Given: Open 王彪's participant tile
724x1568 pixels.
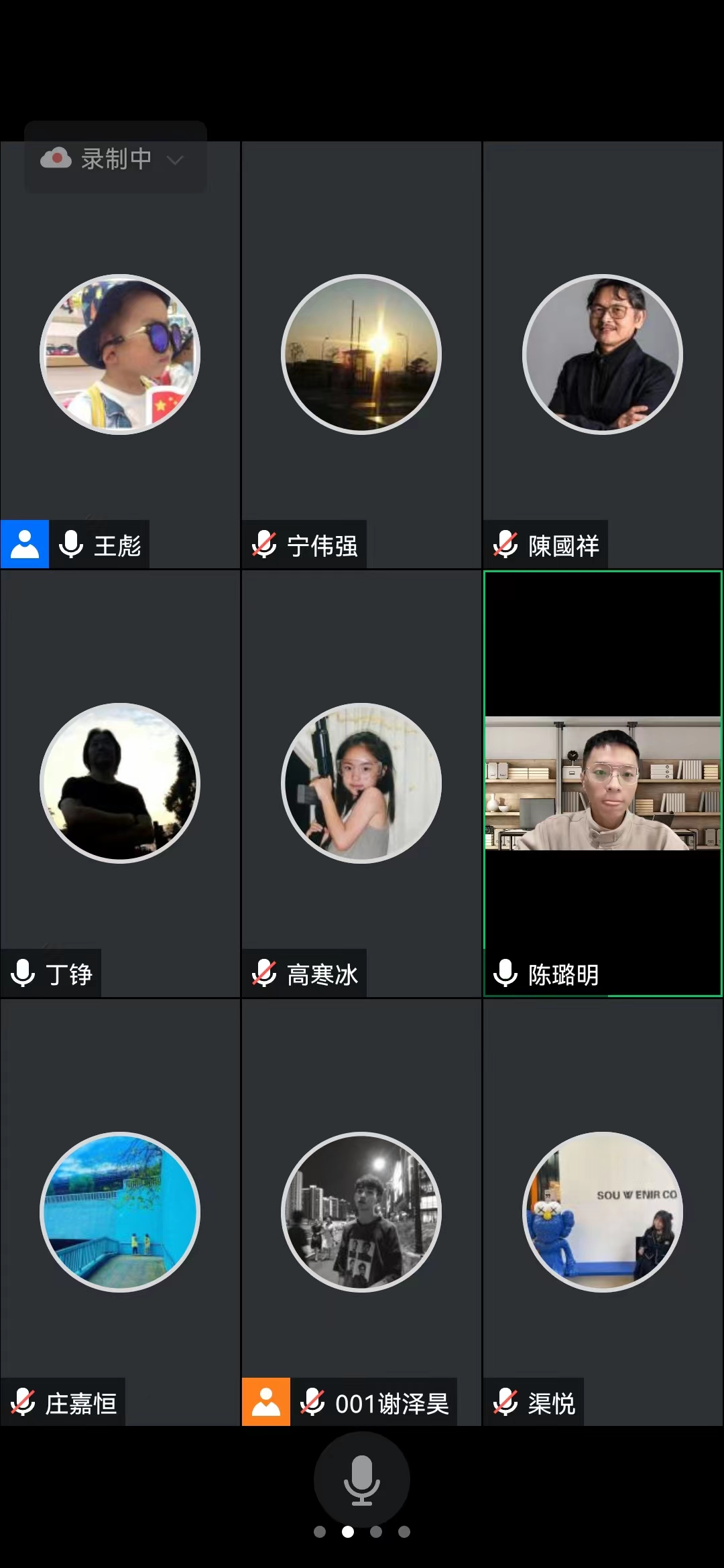Looking at the screenshot, I should [x=120, y=354].
